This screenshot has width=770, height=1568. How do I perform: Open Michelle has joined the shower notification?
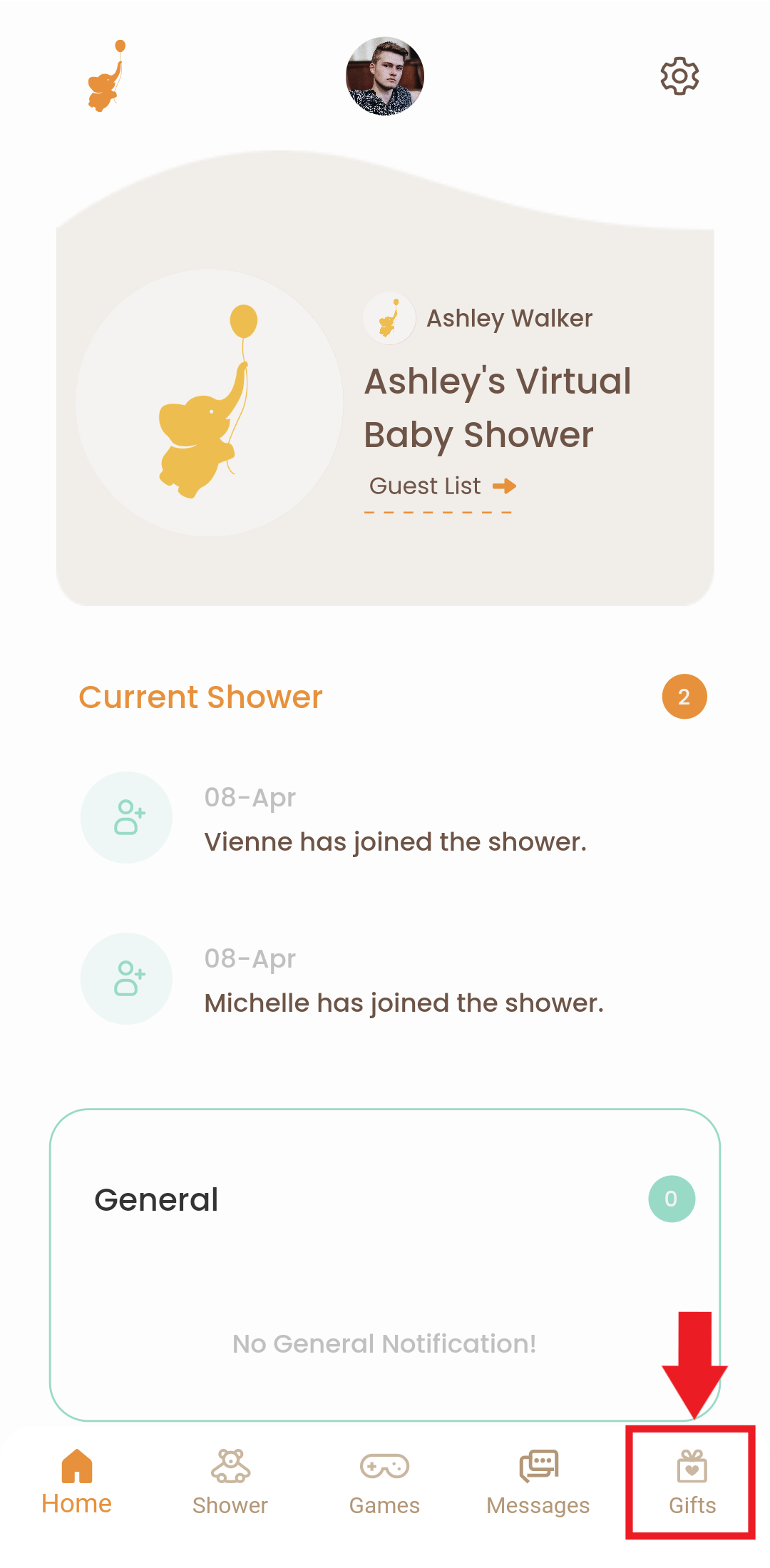point(404,1003)
